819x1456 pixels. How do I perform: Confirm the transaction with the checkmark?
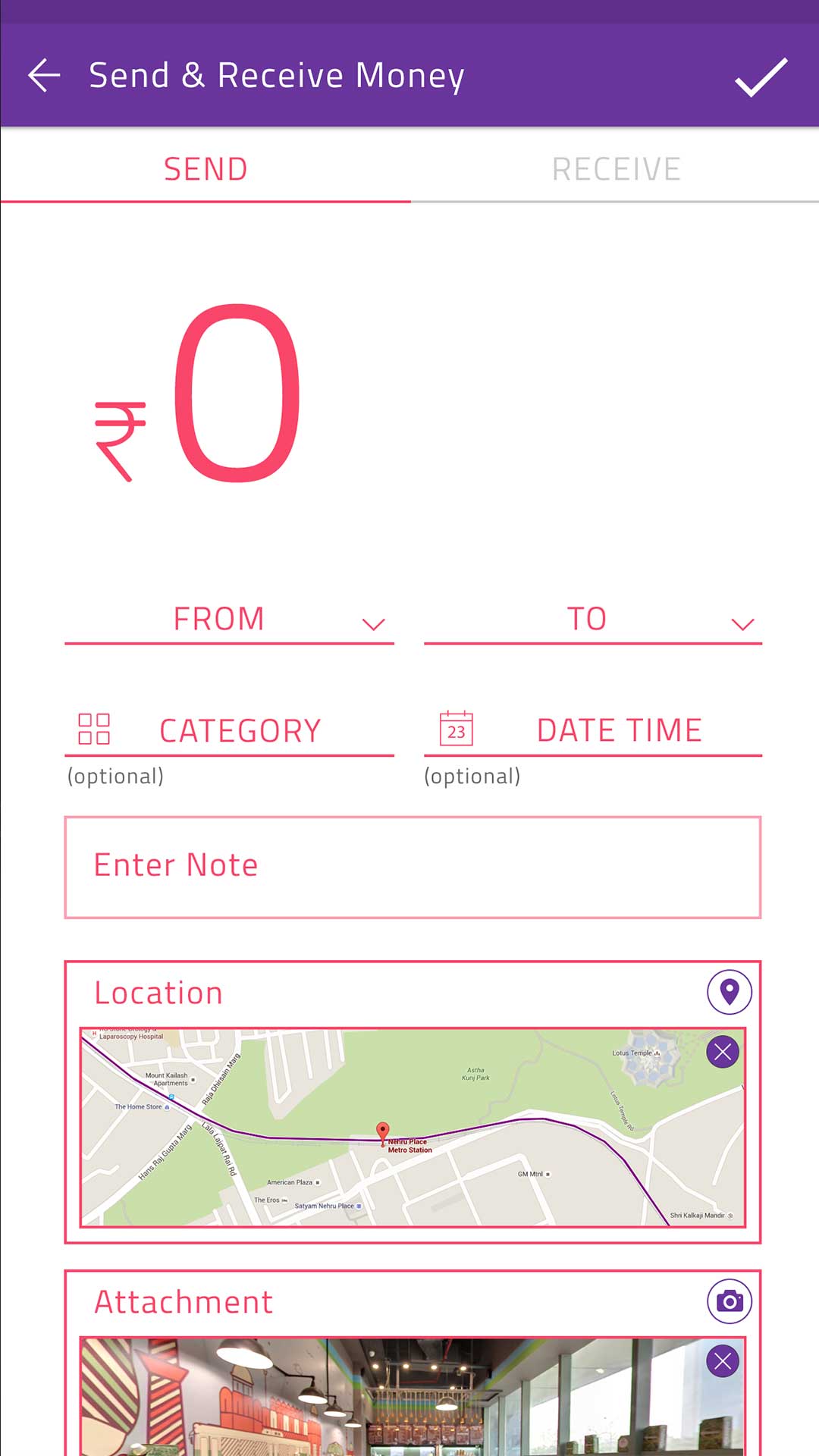pos(761,77)
